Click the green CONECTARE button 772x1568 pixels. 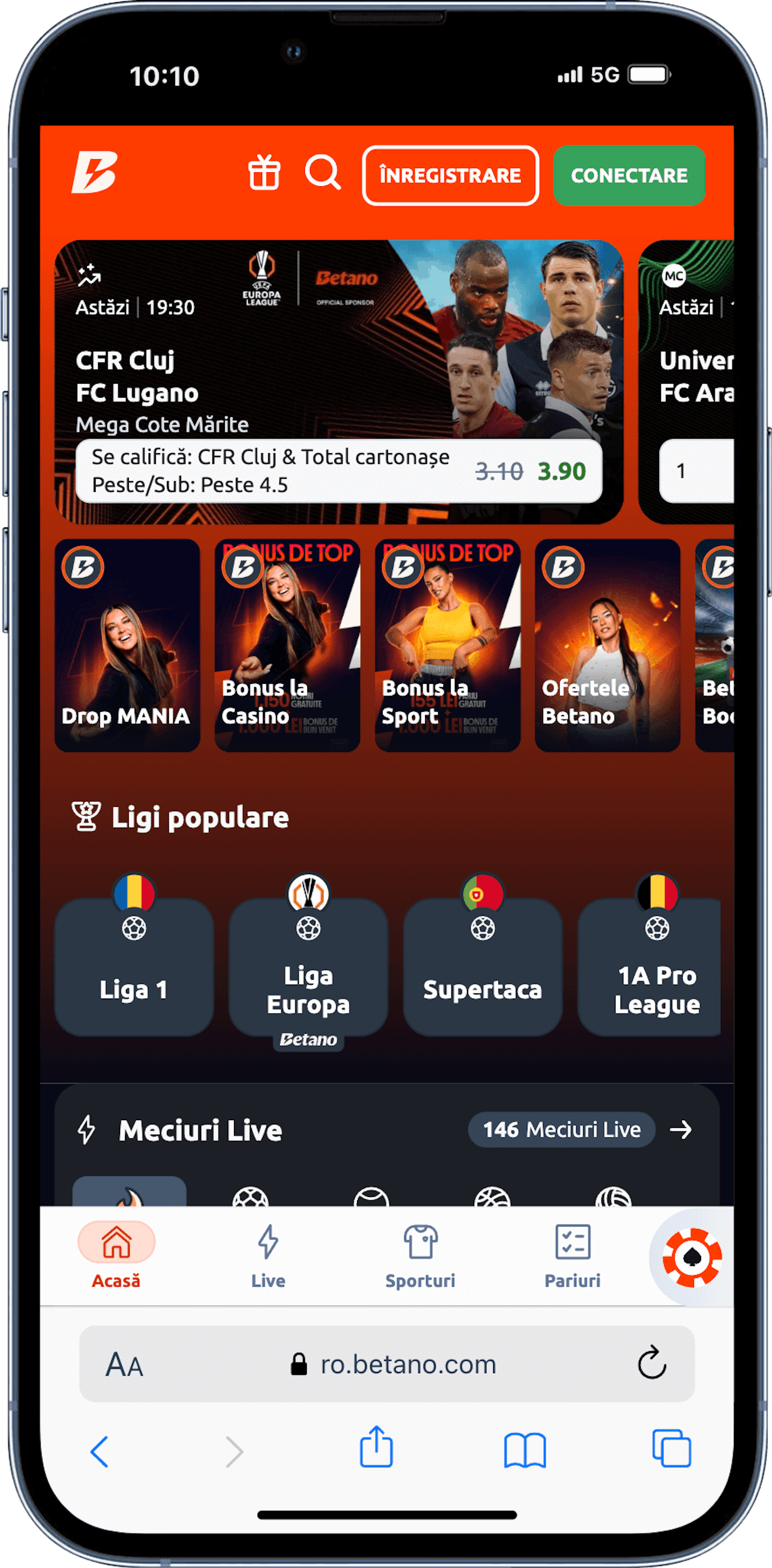pos(629,175)
